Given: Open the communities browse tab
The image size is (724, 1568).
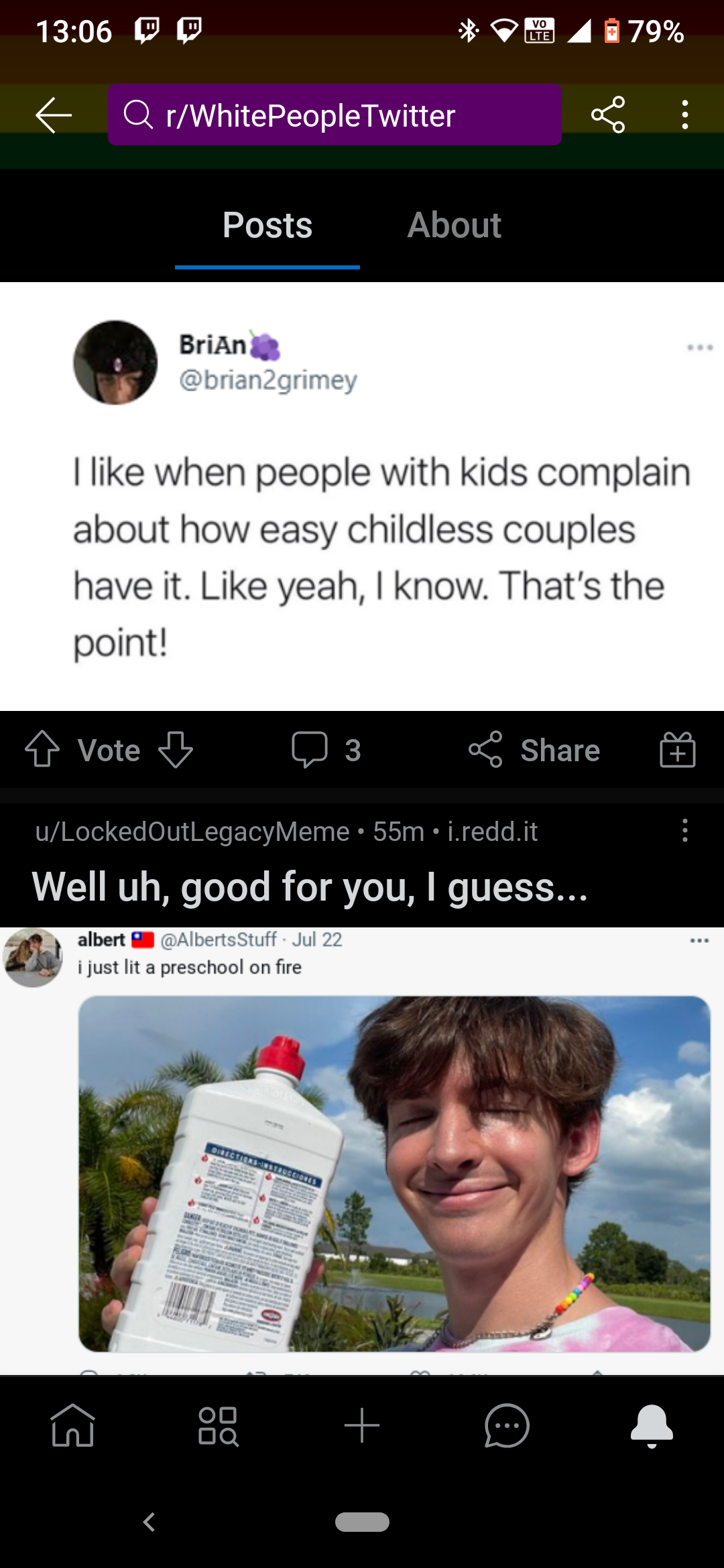Looking at the screenshot, I should point(218,1426).
